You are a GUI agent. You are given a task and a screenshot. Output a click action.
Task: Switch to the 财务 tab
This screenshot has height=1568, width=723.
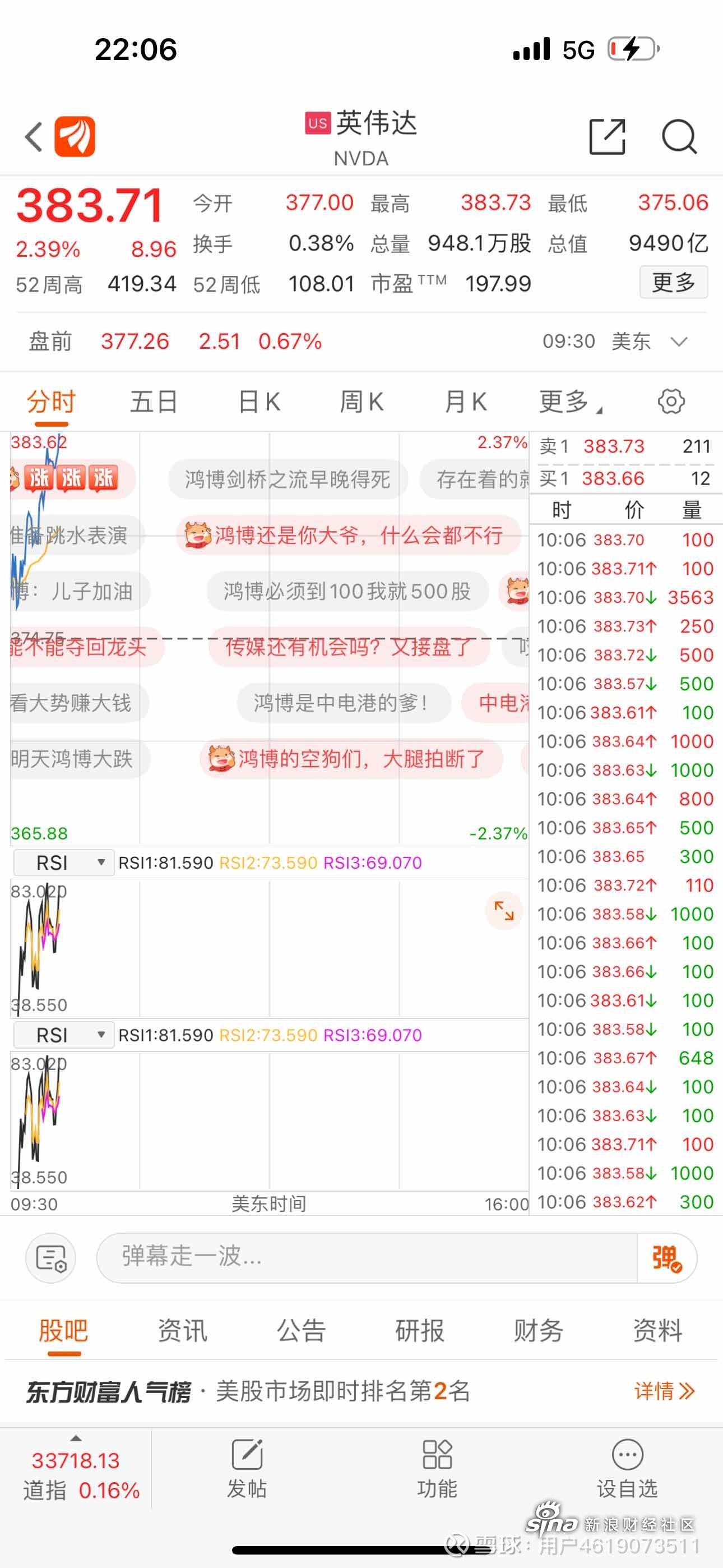[x=538, y=1330]
